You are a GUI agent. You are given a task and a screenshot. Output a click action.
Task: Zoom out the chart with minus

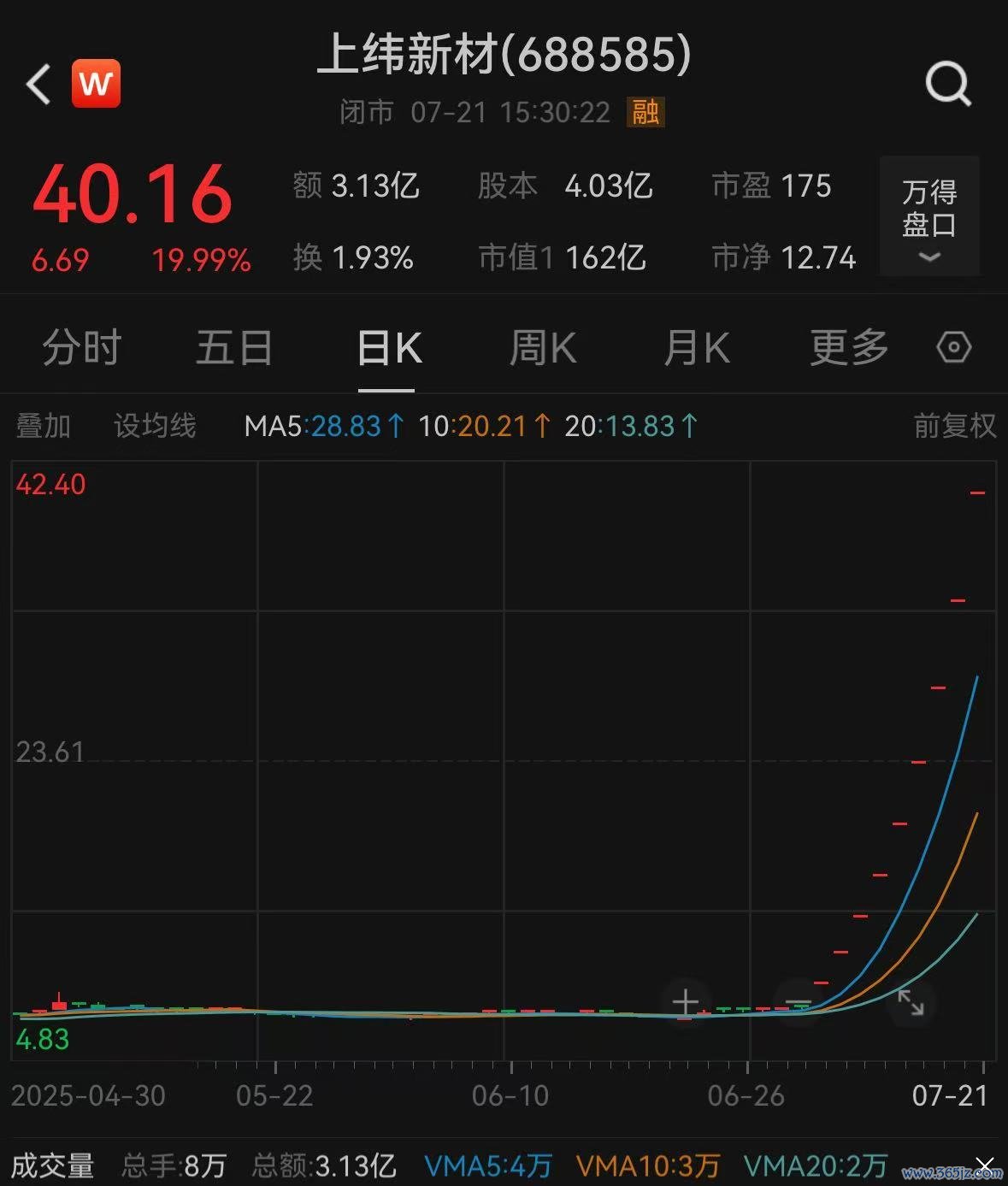click(x=799, y=1002)
